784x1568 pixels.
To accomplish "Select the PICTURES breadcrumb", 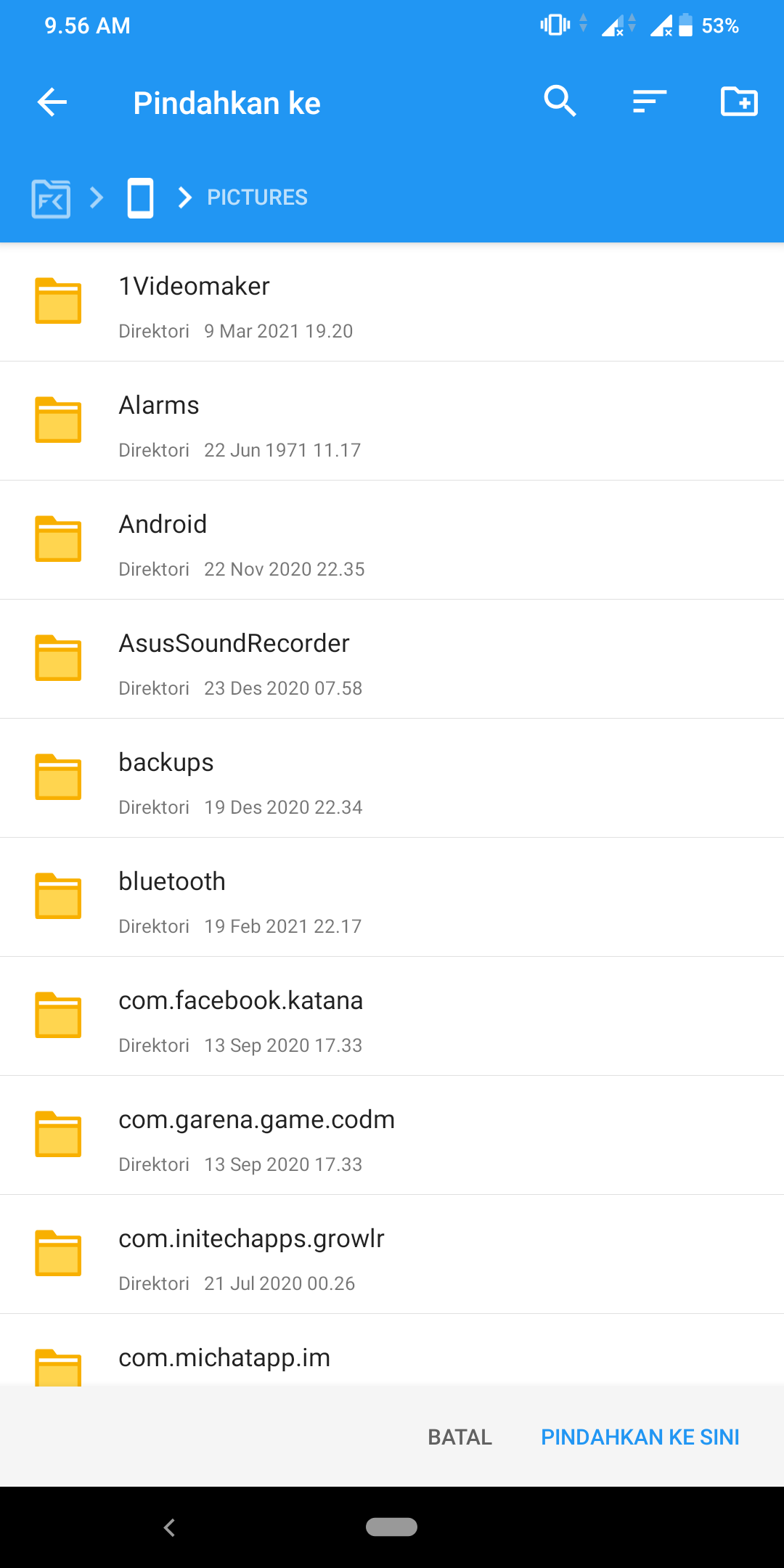I will pyautogui.click(x=257, y=197).
